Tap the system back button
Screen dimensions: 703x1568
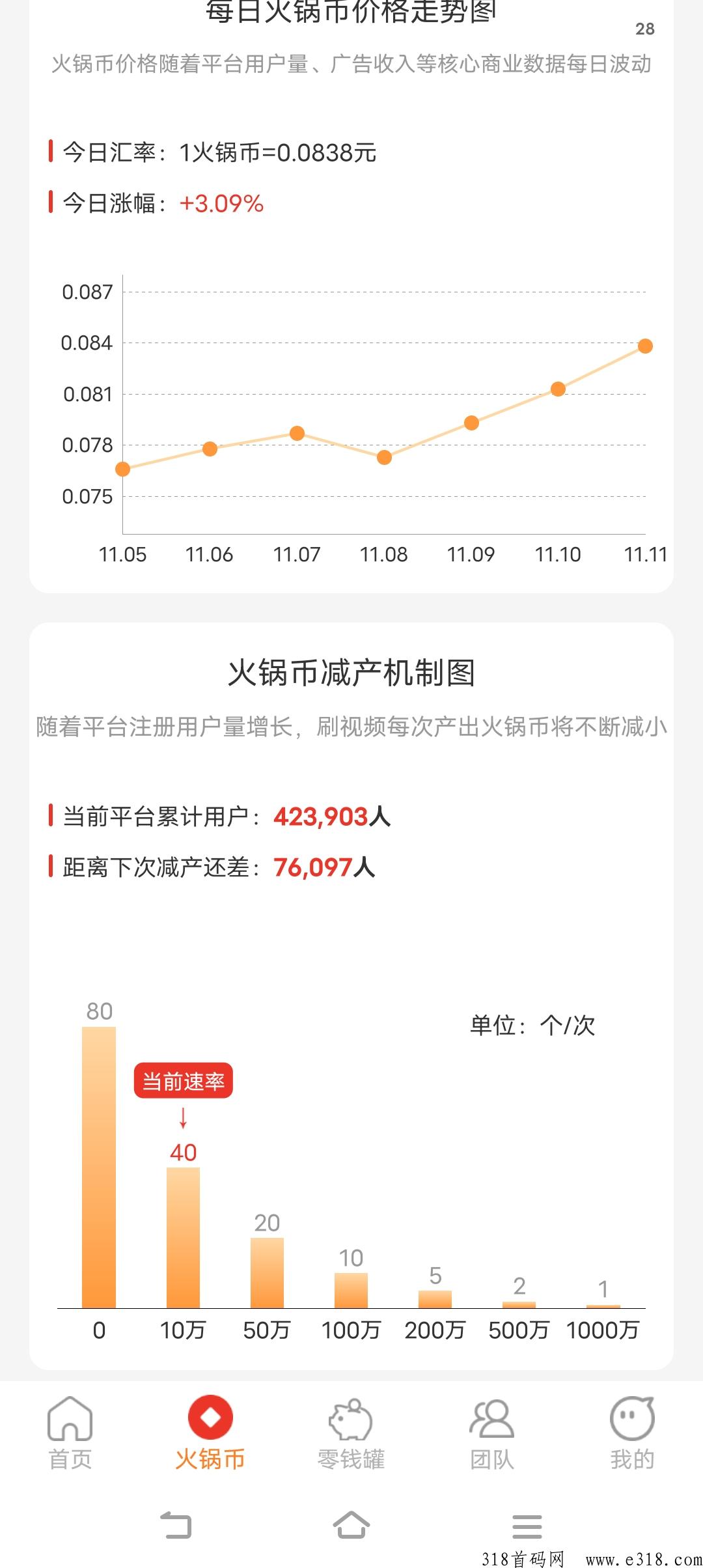point(176,1524)
